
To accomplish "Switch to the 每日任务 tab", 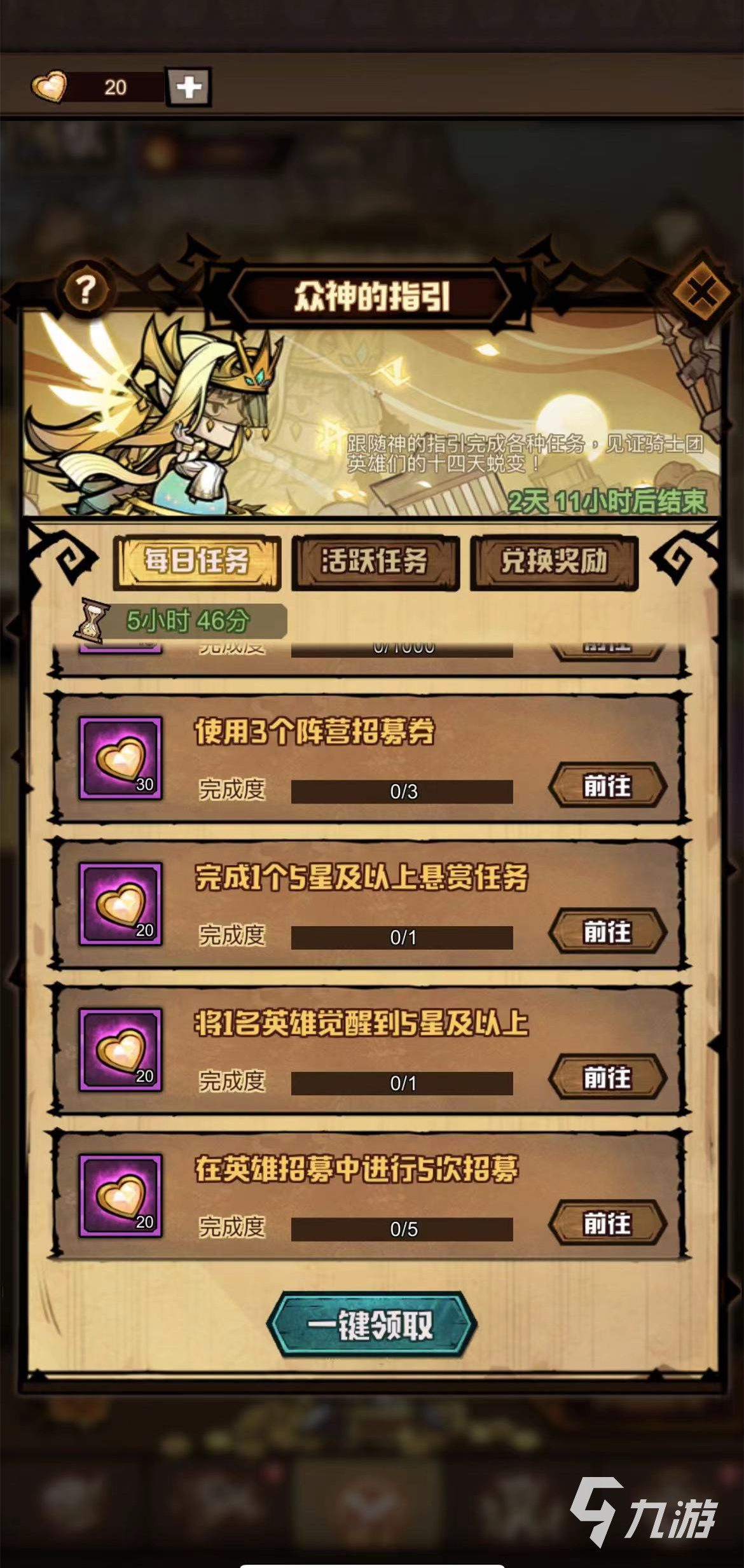I will coord(196,562).
